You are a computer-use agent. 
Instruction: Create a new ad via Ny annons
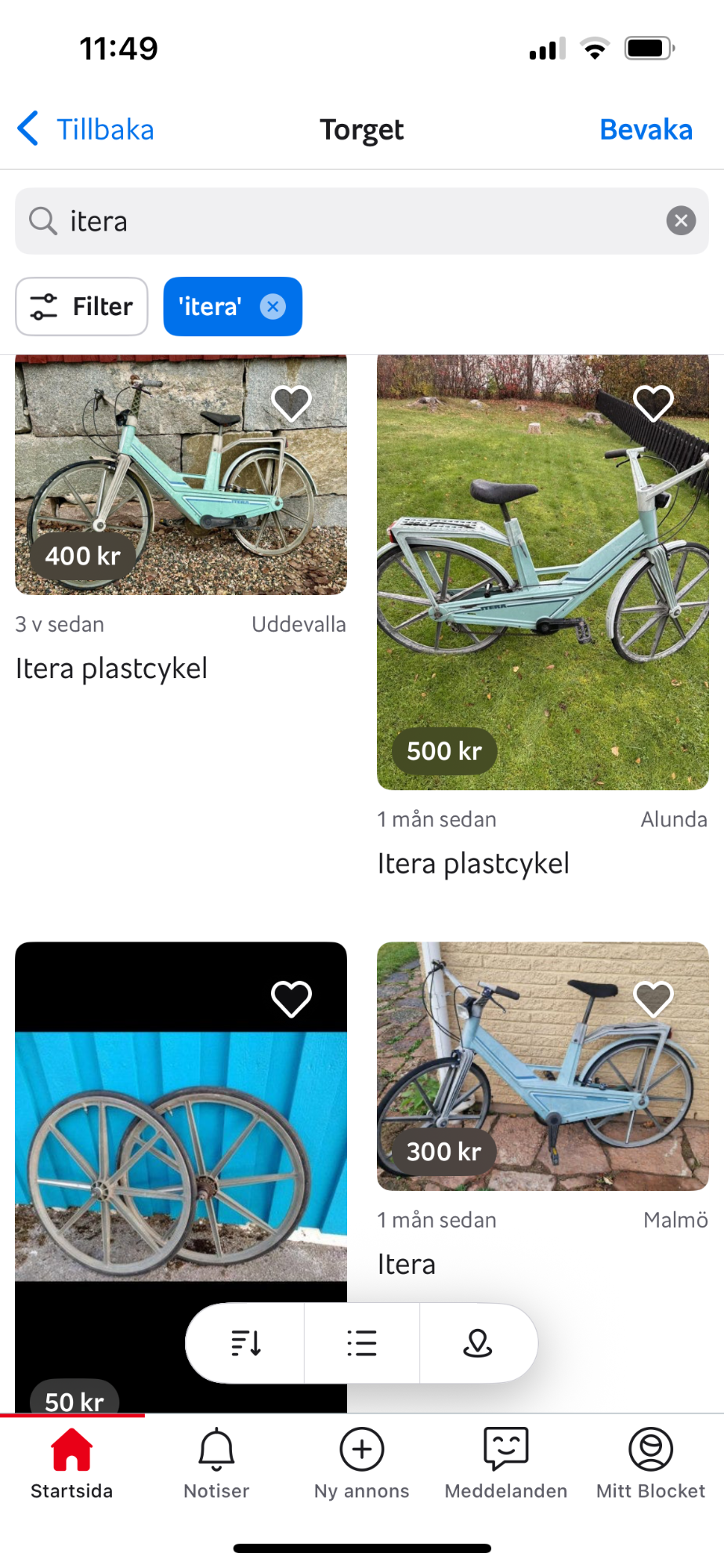pyautogui.click(x=362, y=1462)
